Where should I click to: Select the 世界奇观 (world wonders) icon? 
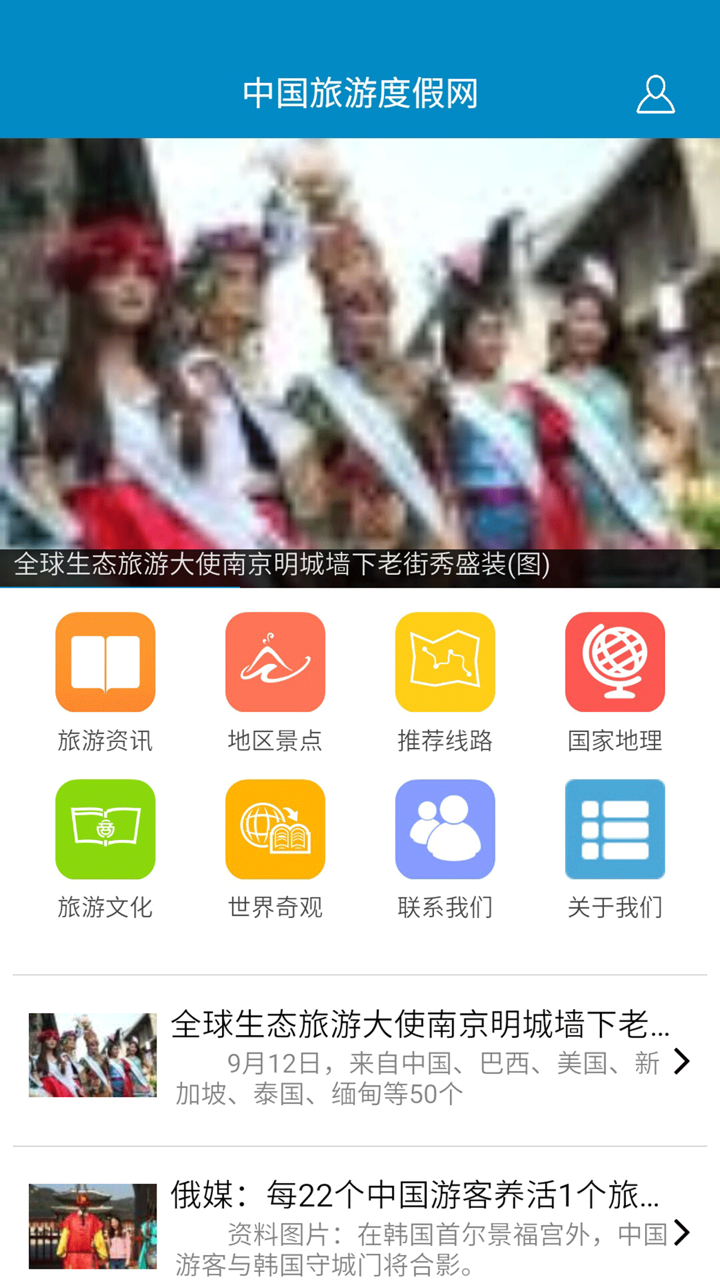coord(275,830)
